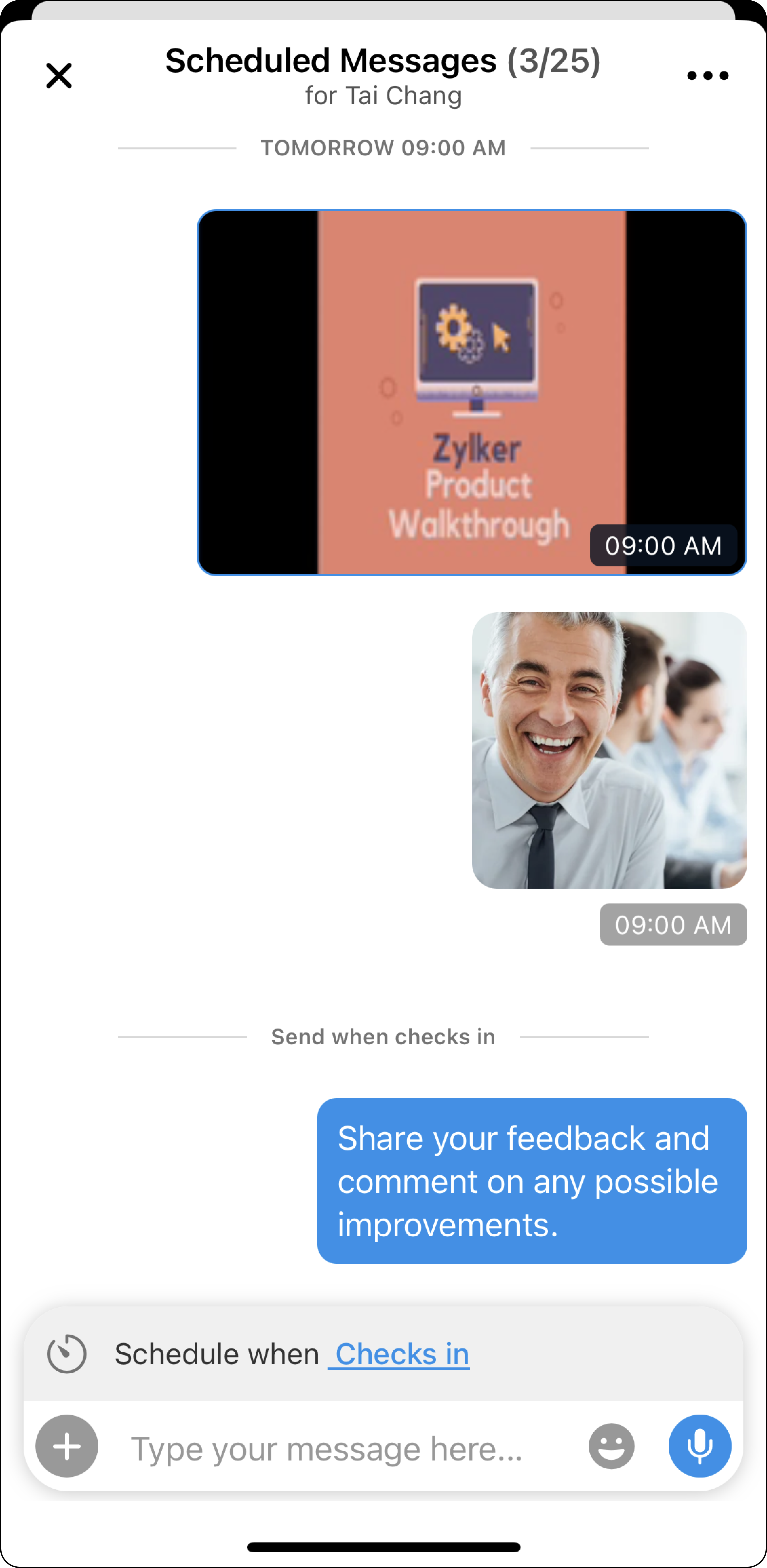
Task: Open the scheduled photo of smiling man
Action: pyautogui.click(x=609, y=750)
